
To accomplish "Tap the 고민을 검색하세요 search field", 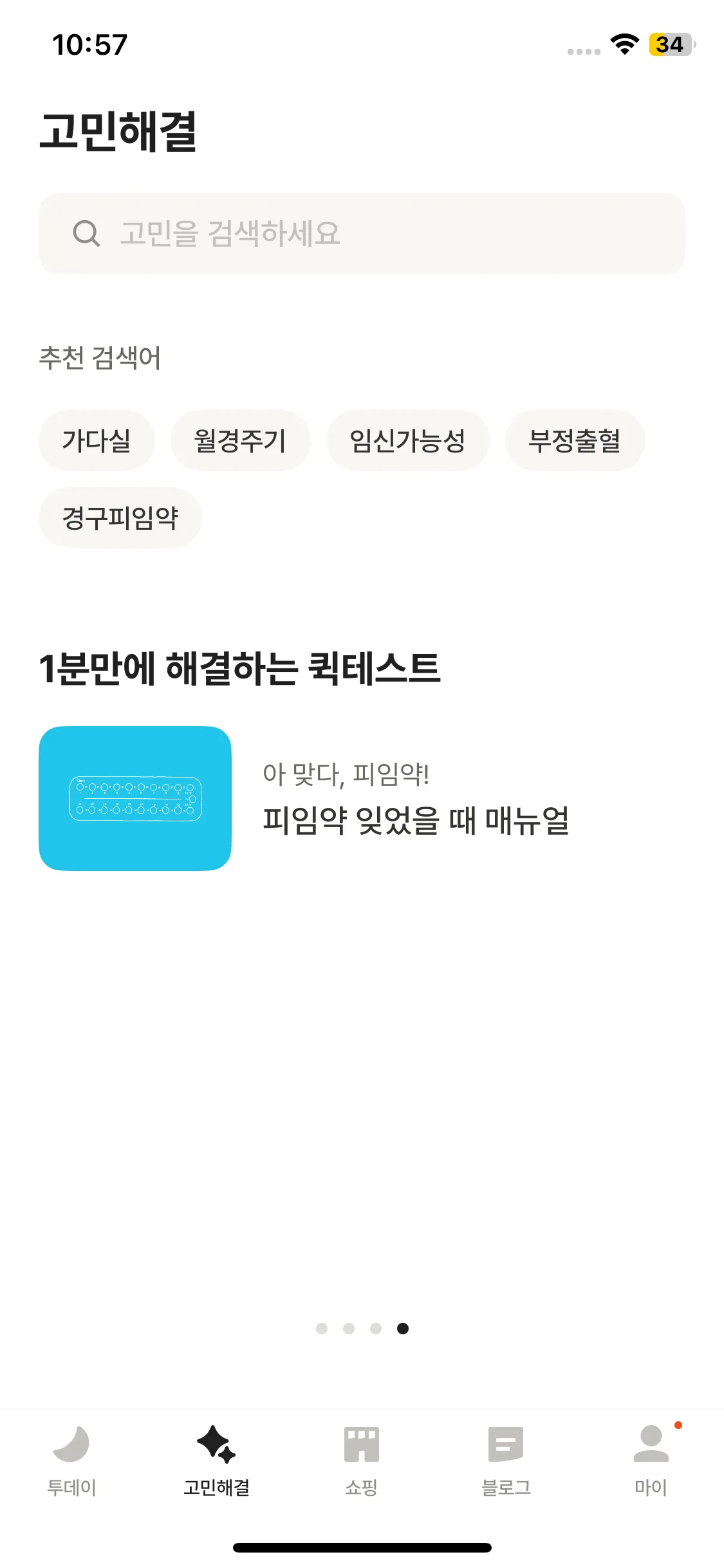I will (362, 234).
